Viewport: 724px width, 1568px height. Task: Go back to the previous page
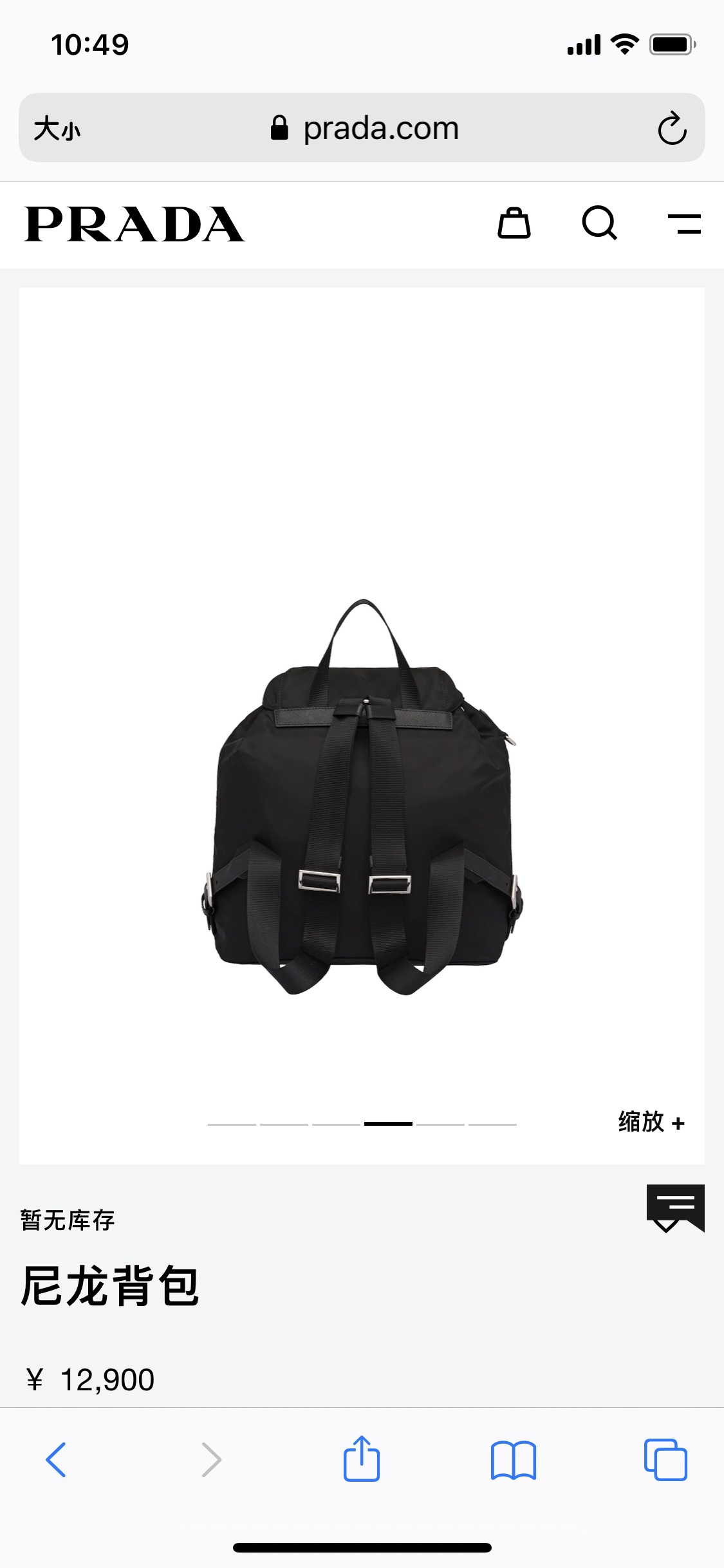tap(56, 1459)
